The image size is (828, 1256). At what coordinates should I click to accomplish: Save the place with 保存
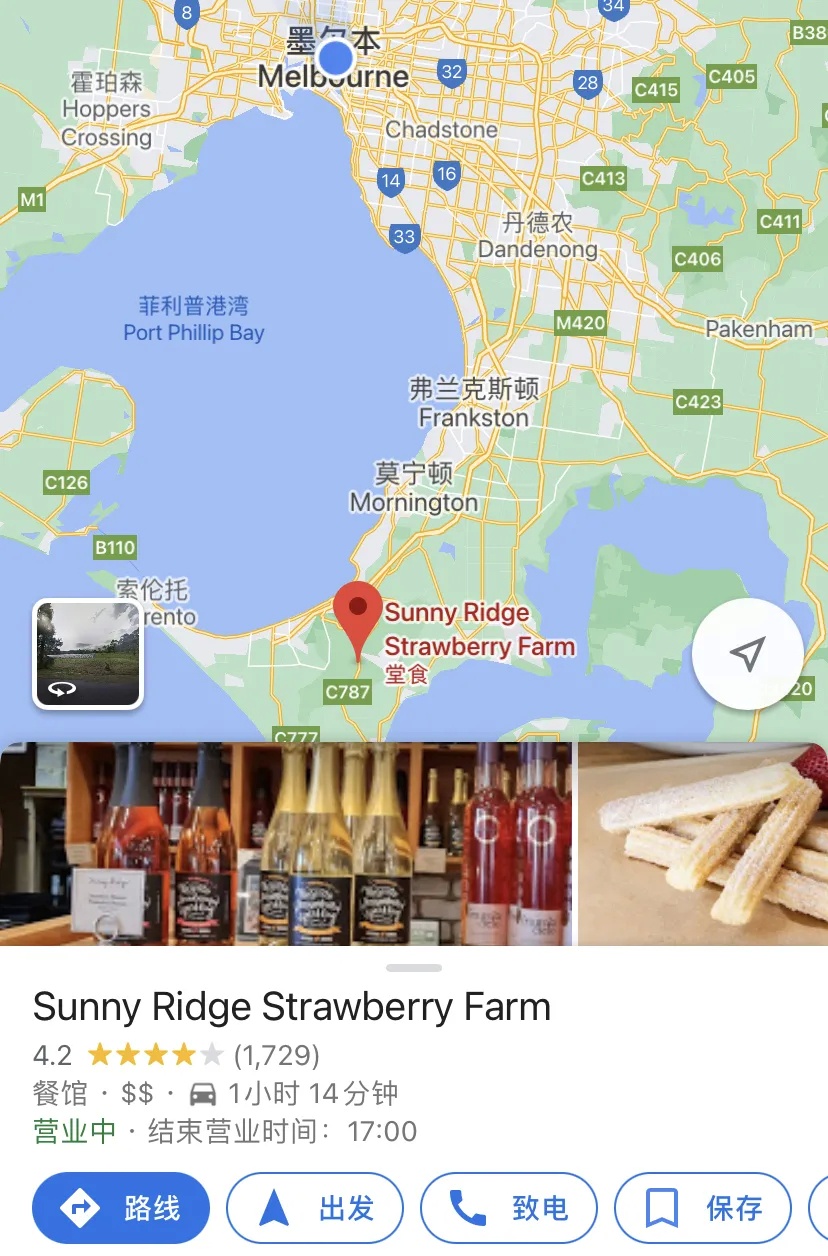point(702,1208)
